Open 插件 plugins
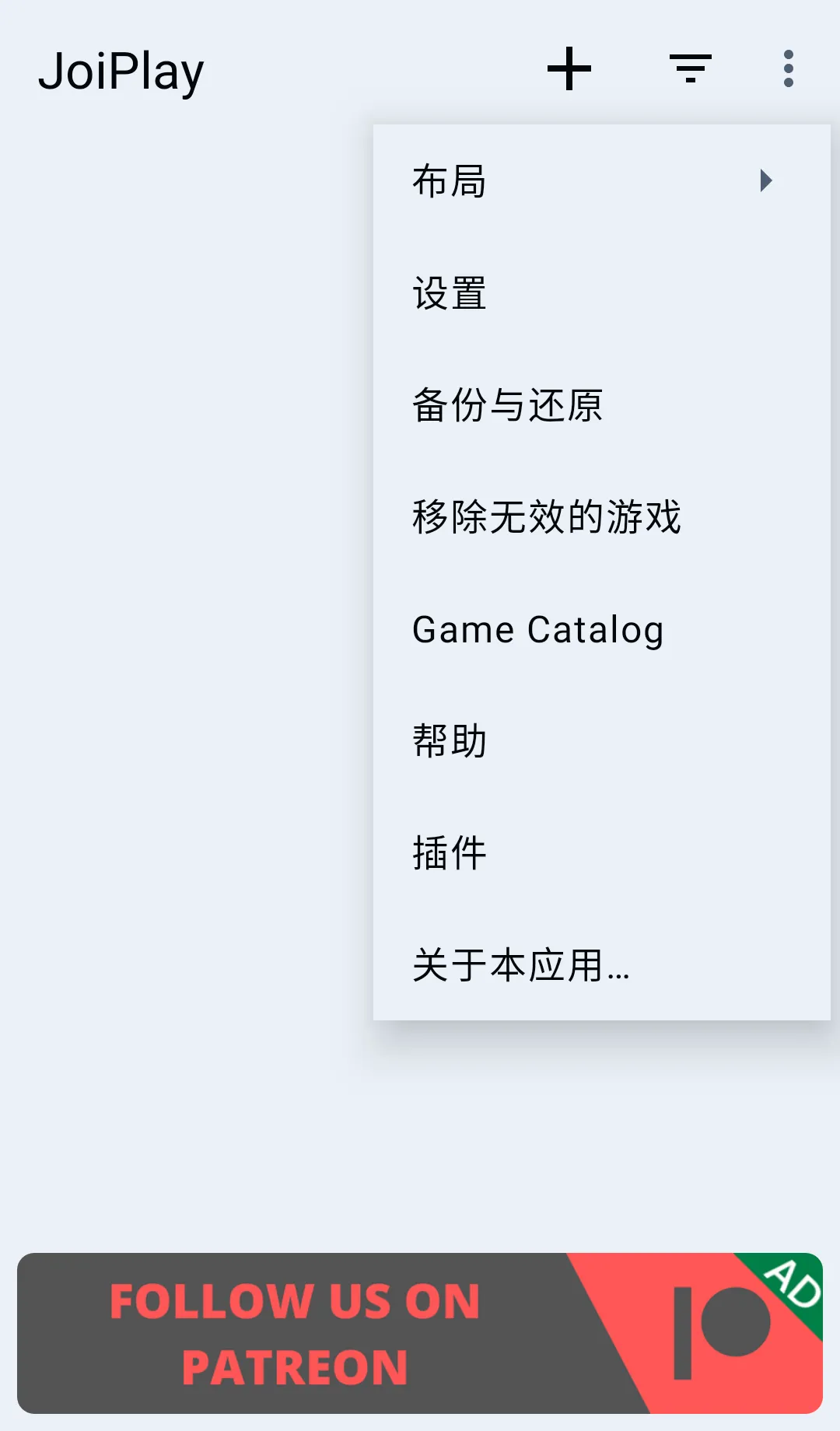Viewport: 840px width, 1431px height. click(x=600, y=853)
